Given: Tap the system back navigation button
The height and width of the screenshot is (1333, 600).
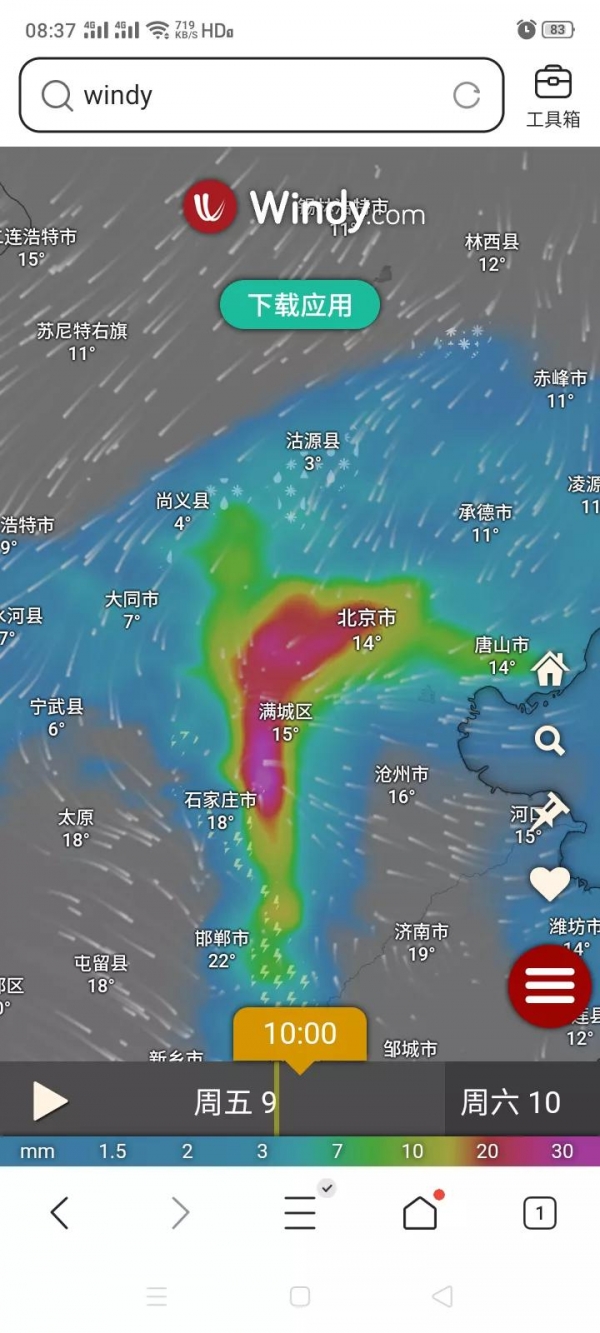Looking at the screenshot, I should click(x=442, y=1297).
